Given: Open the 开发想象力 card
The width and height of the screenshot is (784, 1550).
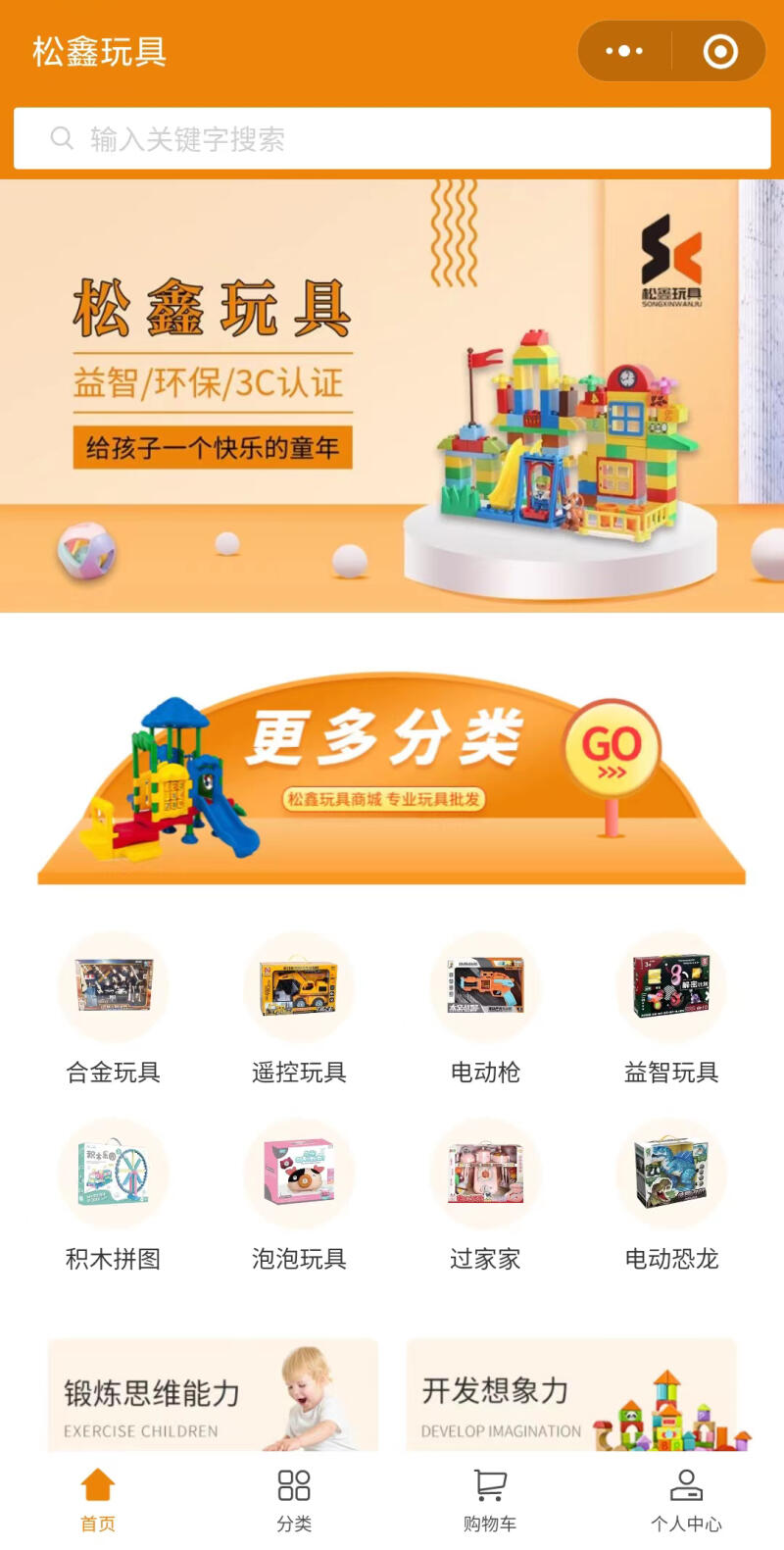Looking at the screenshot, I should [x=571, y=1397].
